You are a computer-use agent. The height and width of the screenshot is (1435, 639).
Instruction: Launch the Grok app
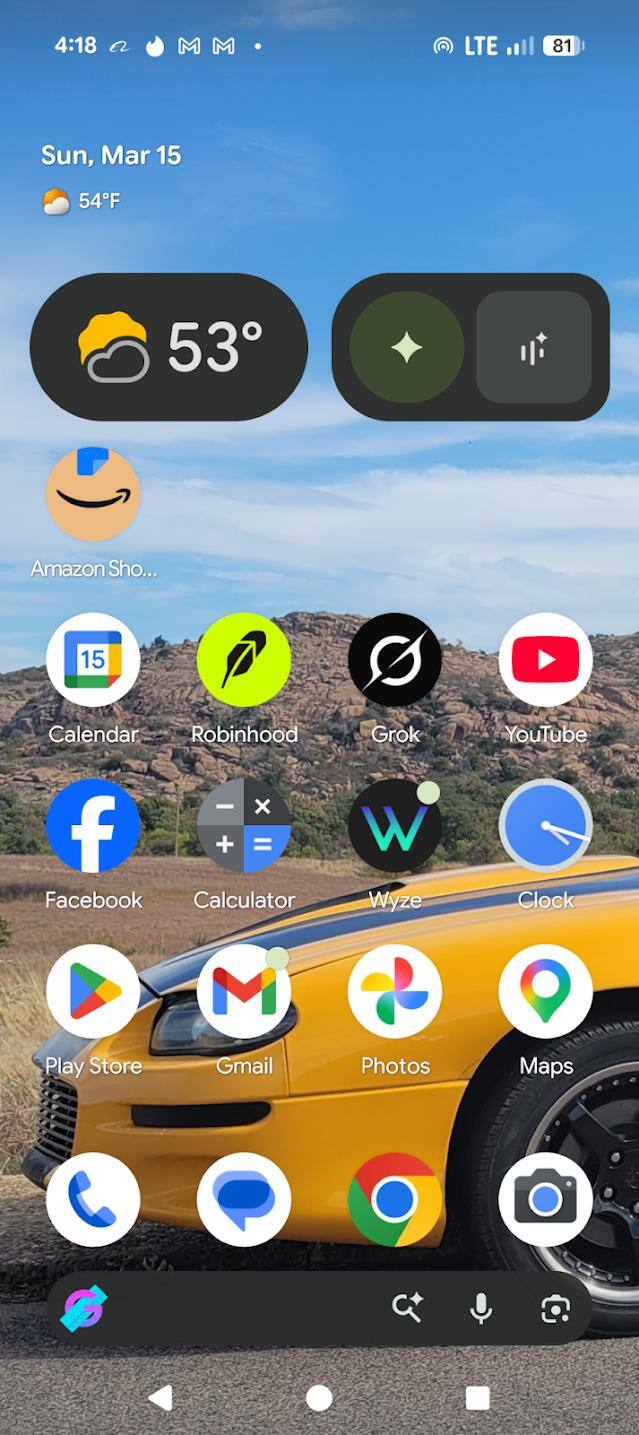(395, 660)
